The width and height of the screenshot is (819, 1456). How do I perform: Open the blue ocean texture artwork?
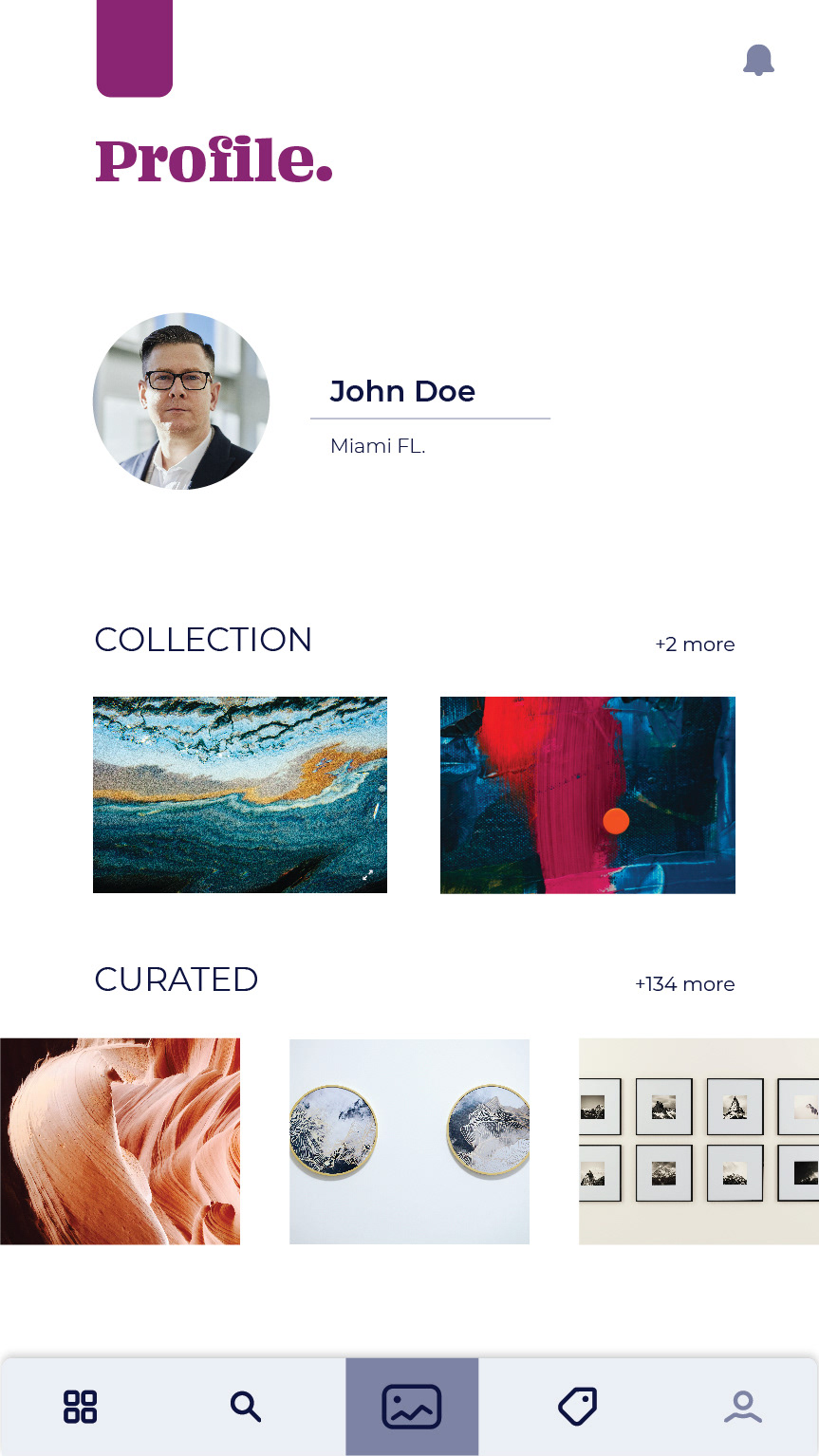coord(240,795)
